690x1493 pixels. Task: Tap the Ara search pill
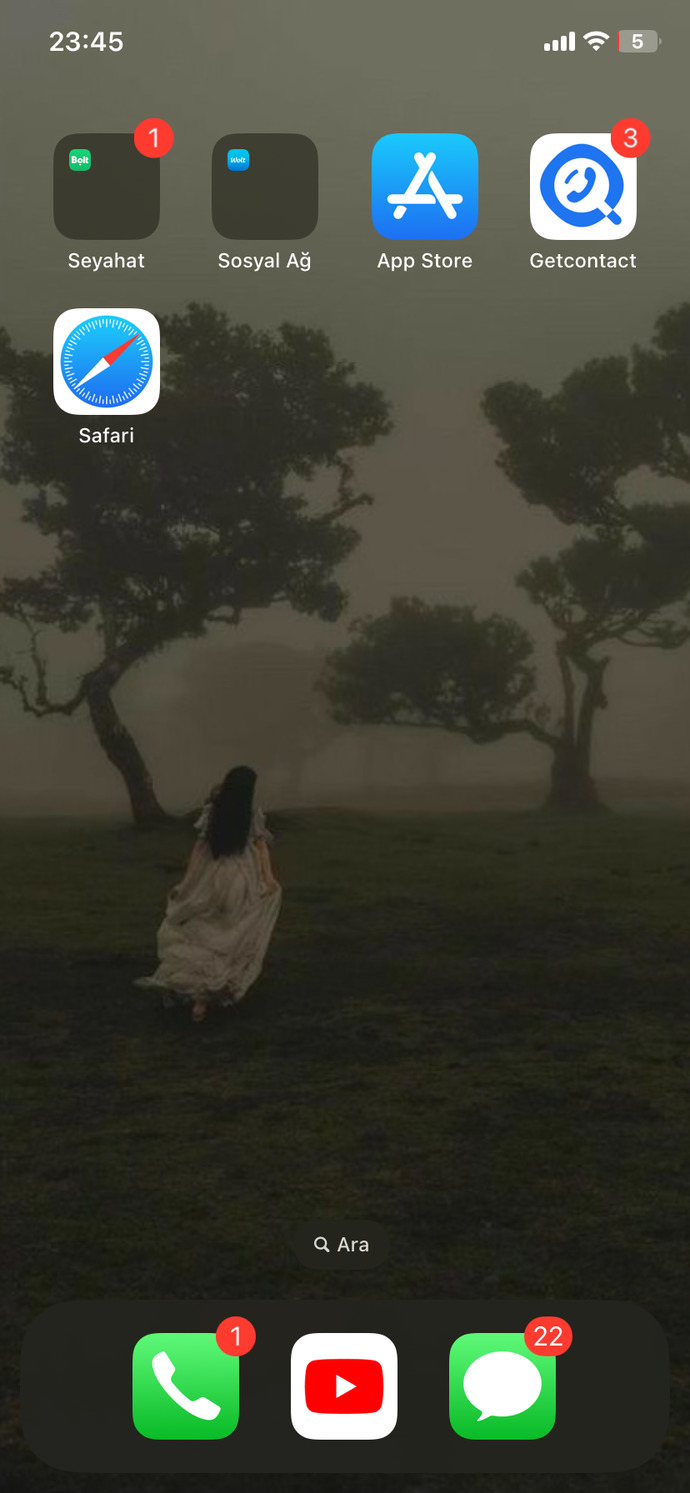tap(342, 1244)
